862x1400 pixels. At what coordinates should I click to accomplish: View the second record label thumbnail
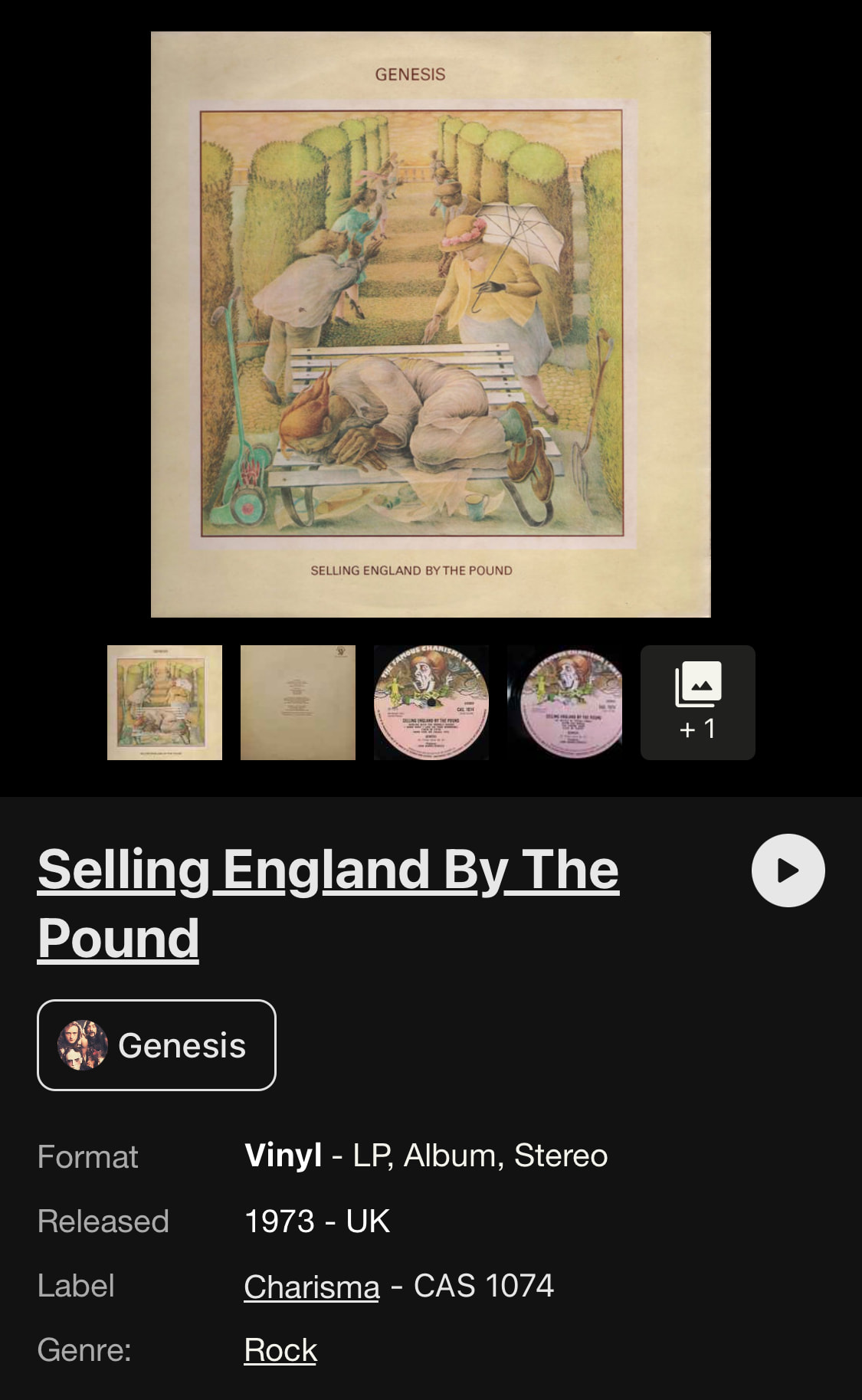point(565,703)
